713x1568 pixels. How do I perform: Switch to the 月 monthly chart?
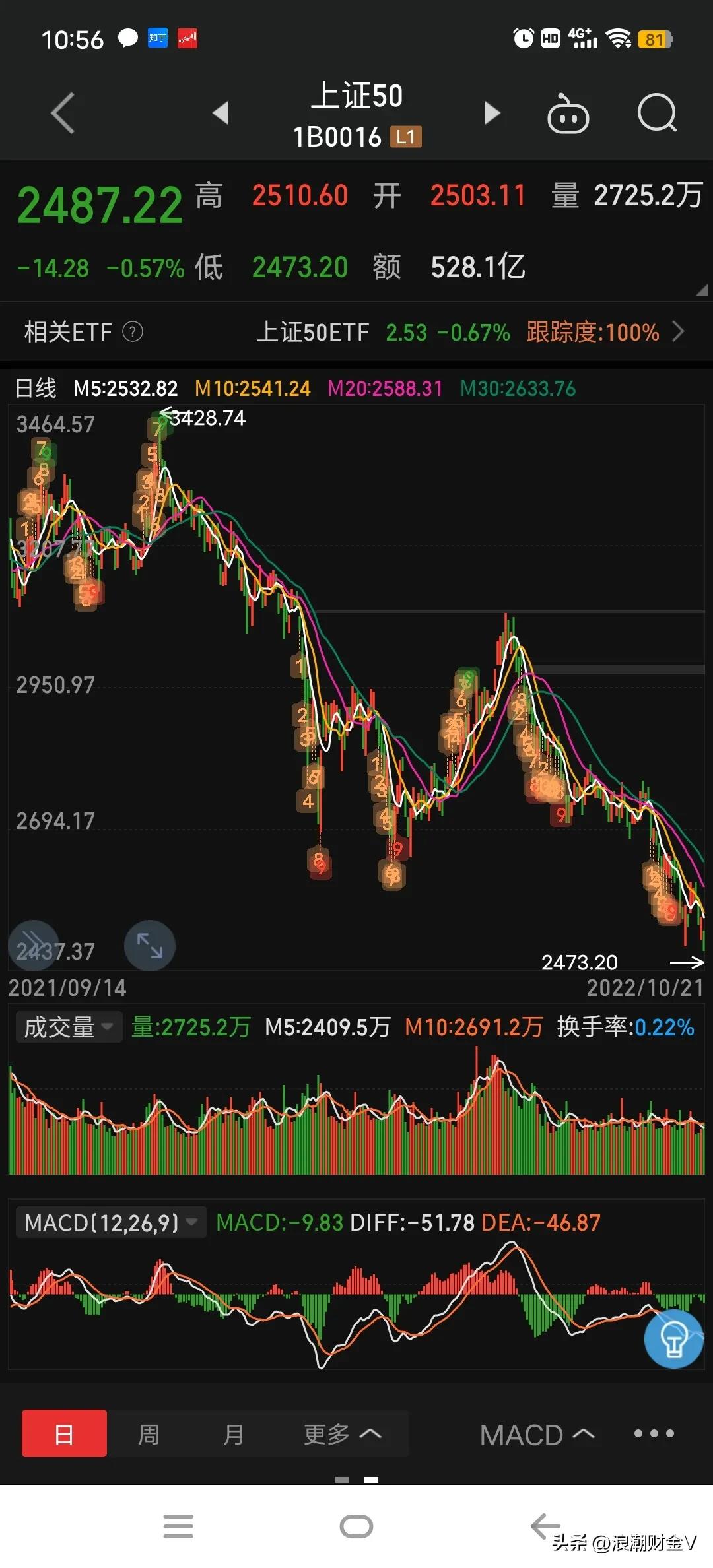233,1434
